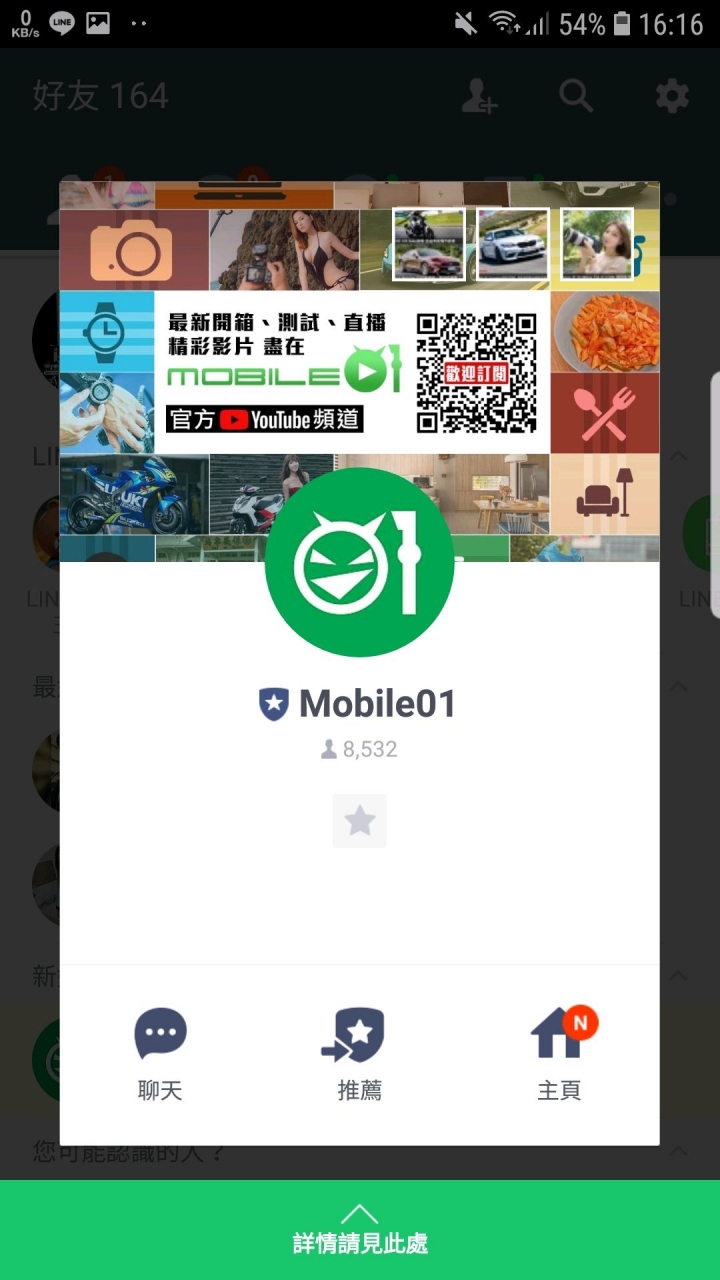This screenshot has height=1280, width=720.
Task: Open Mobile01's green profile picture
Action: tap(359, 561)
